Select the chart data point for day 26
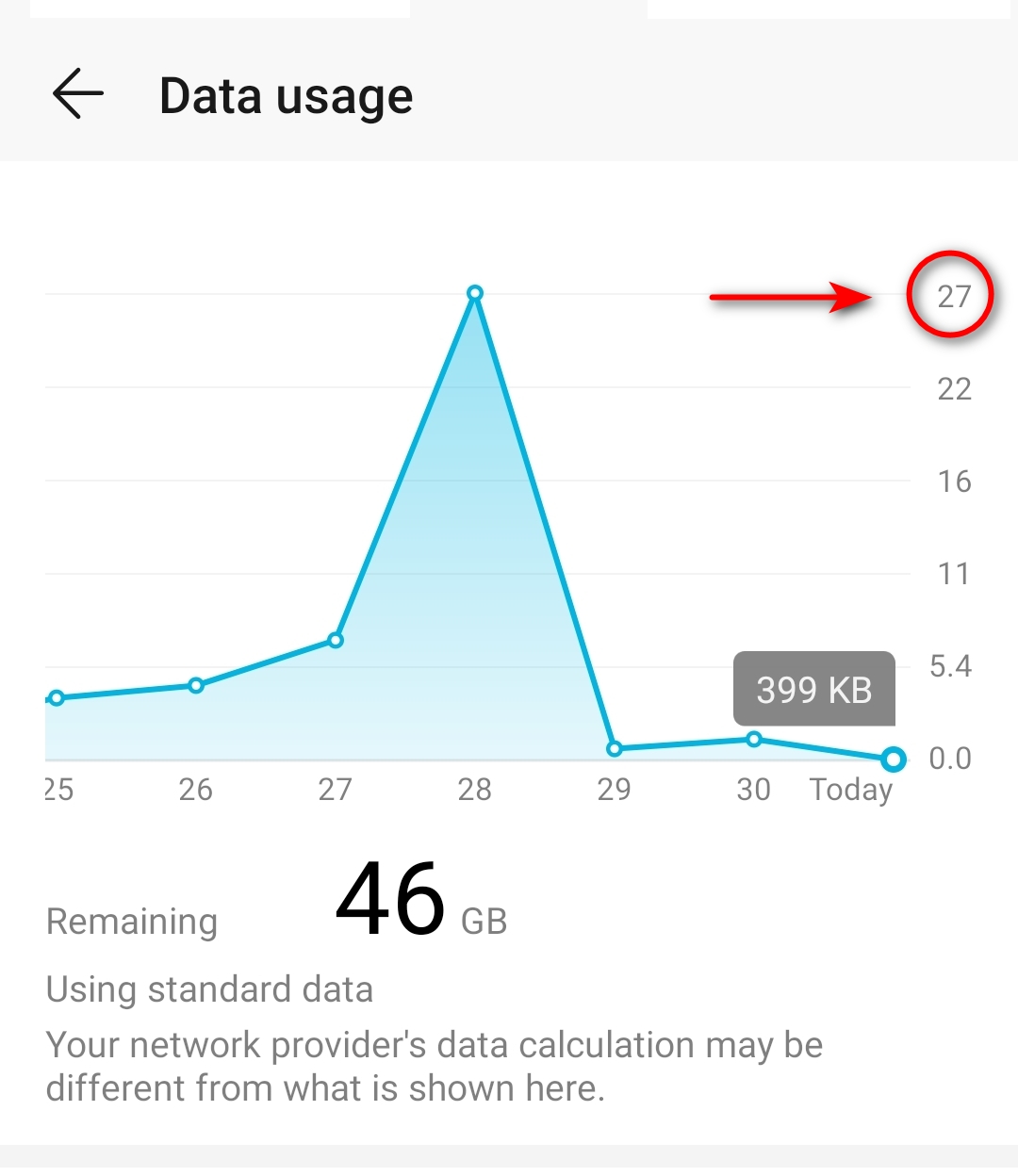 click(196, 685)
